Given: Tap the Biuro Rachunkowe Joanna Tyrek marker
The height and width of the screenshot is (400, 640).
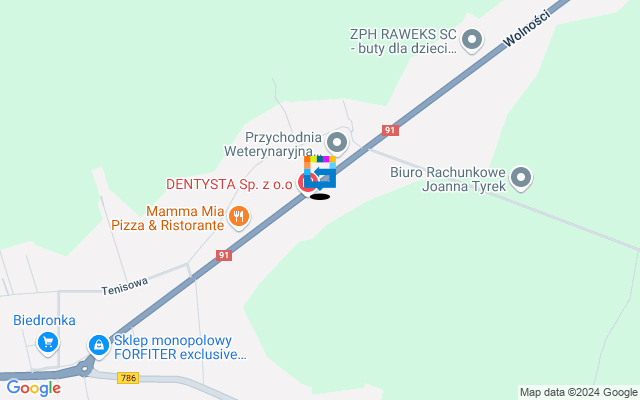Looking at the screenshot, I should click(x=520, y=178).
